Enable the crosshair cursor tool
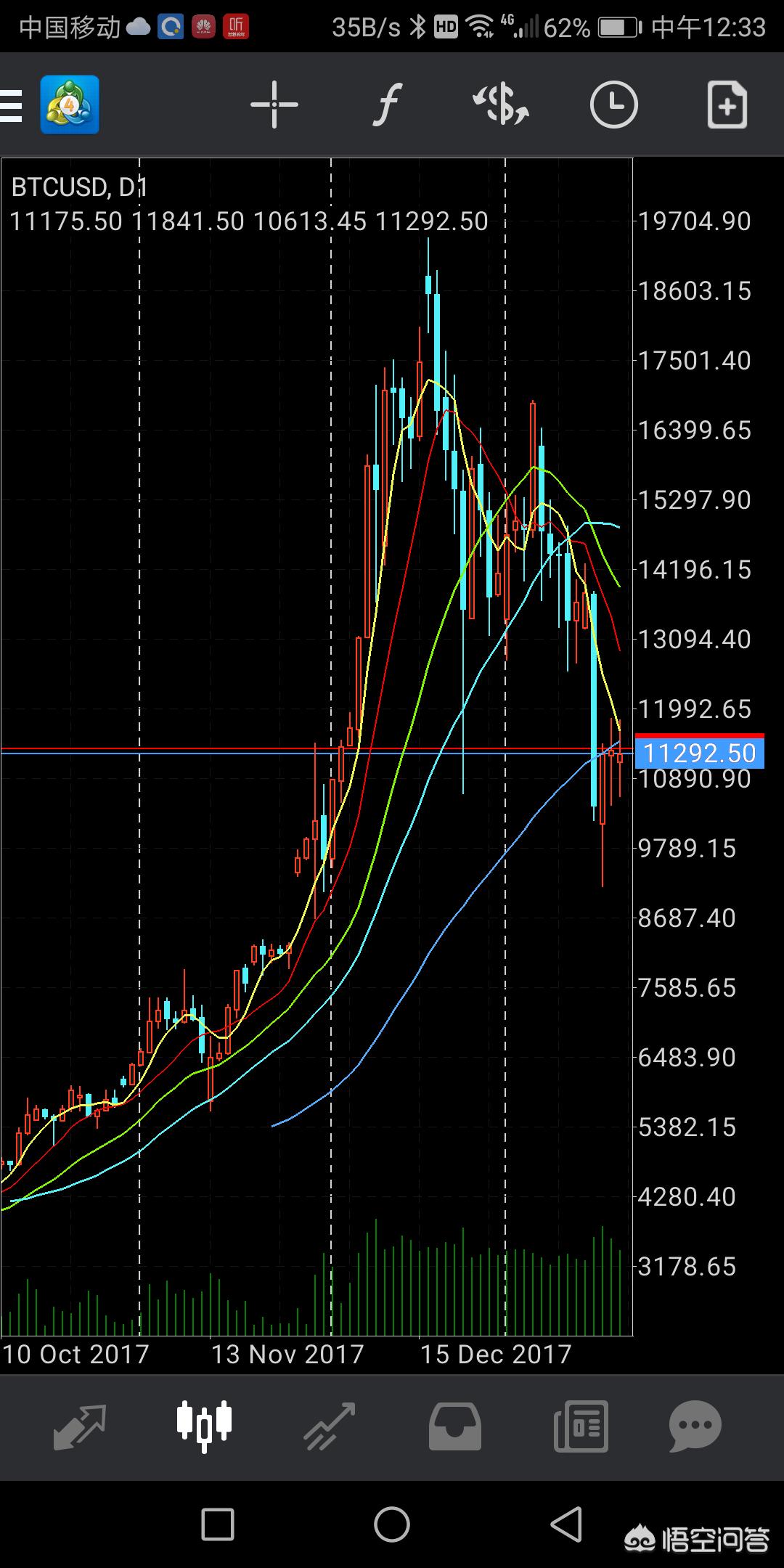This screenshot has width=784, height=1568. [274, 105]
